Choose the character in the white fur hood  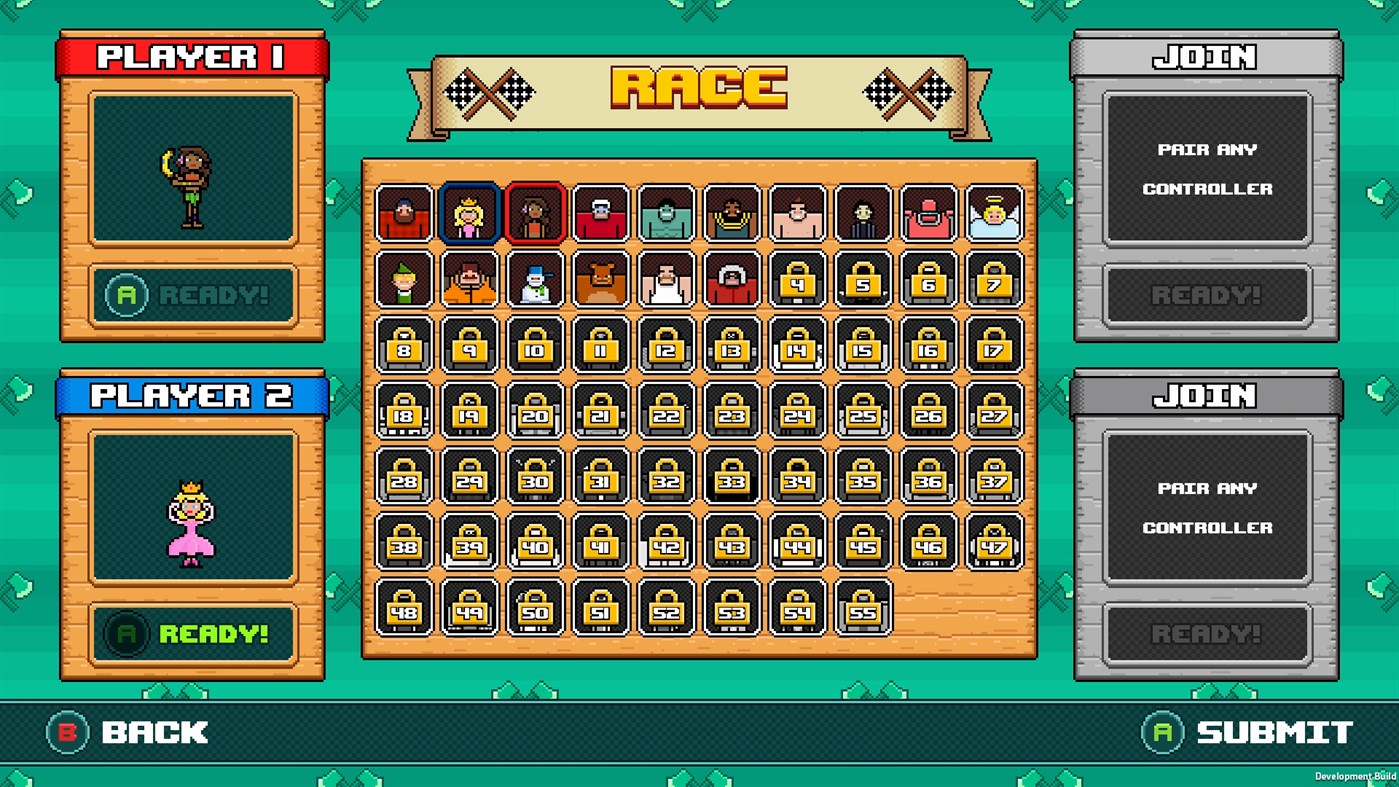click(732, 279)
